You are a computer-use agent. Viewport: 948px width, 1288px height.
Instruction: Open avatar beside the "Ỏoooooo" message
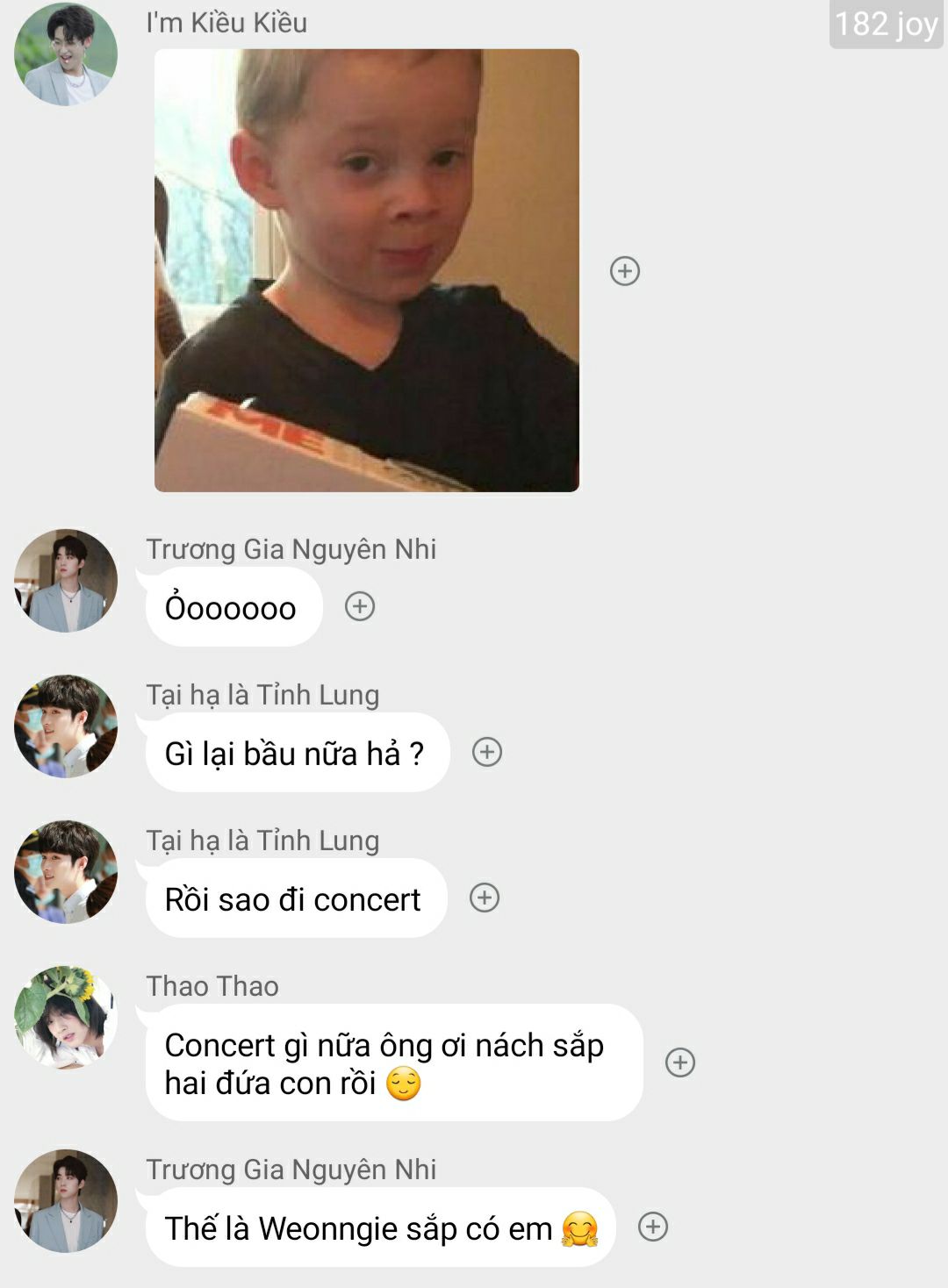[x=66, y=581]
